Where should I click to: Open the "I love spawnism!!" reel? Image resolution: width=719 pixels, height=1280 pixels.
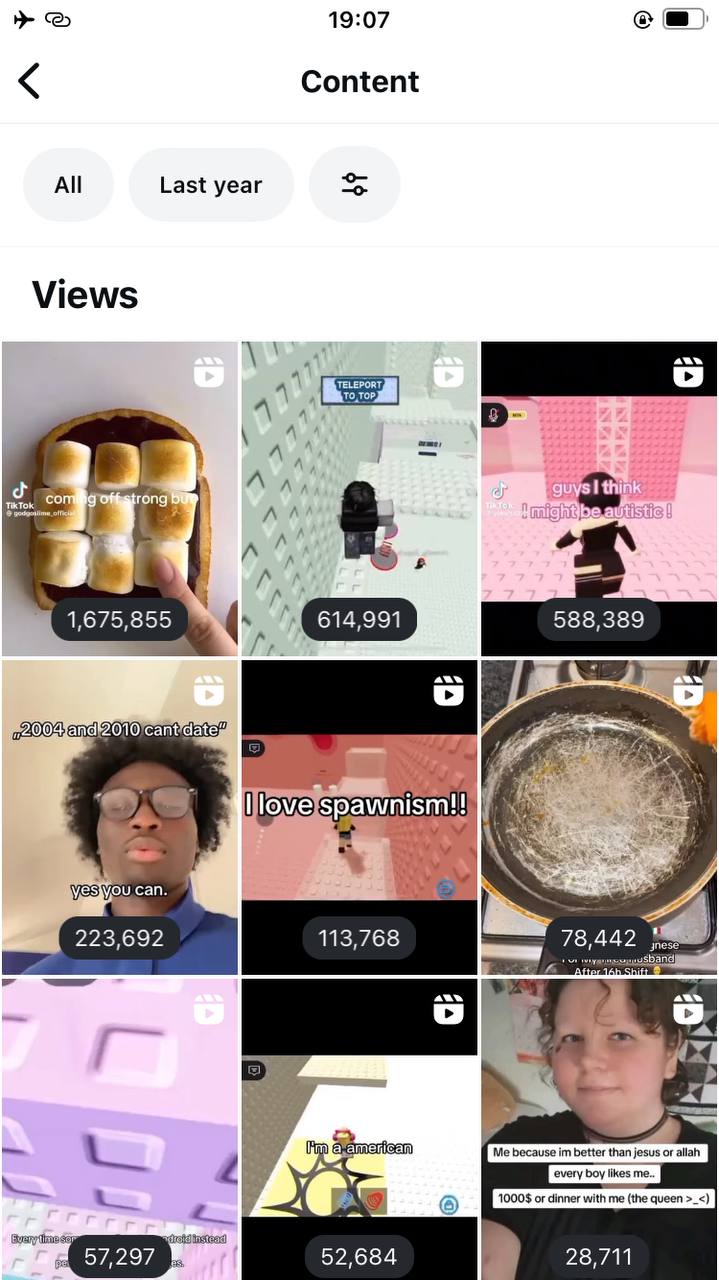pos(359,816)
